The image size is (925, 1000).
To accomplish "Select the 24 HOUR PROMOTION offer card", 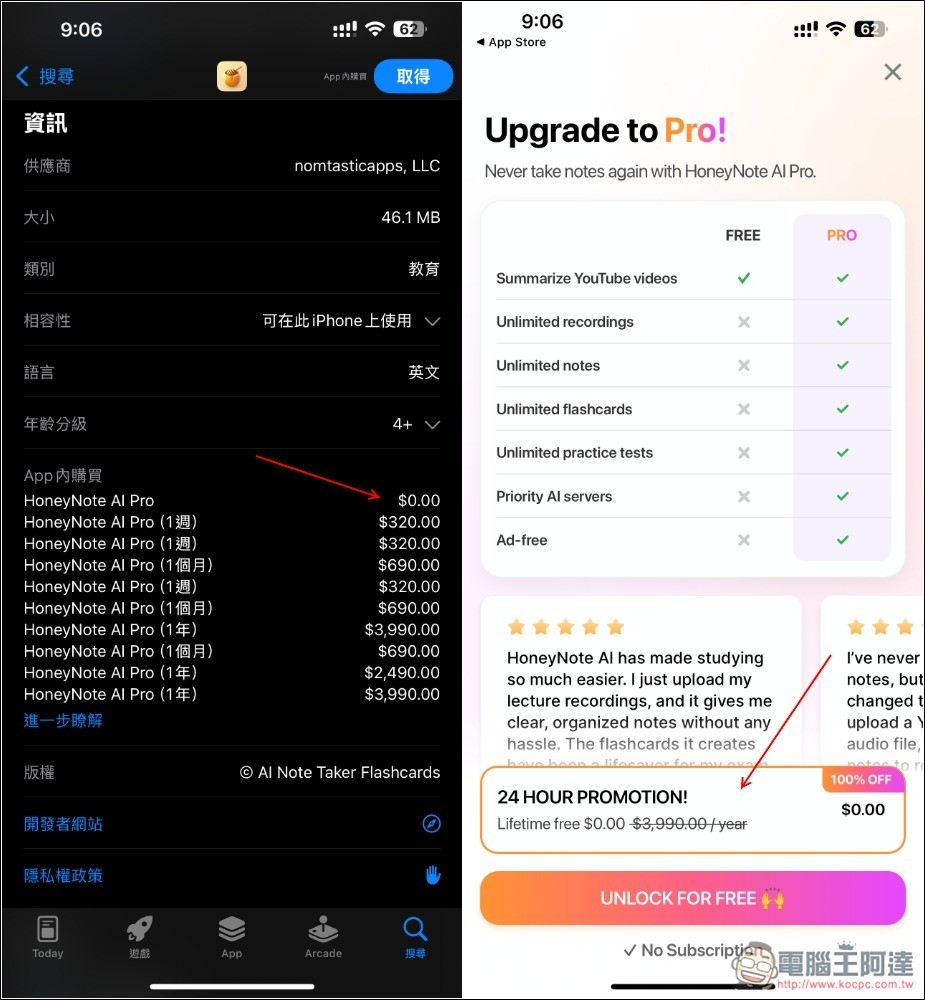I will (692, 810).
